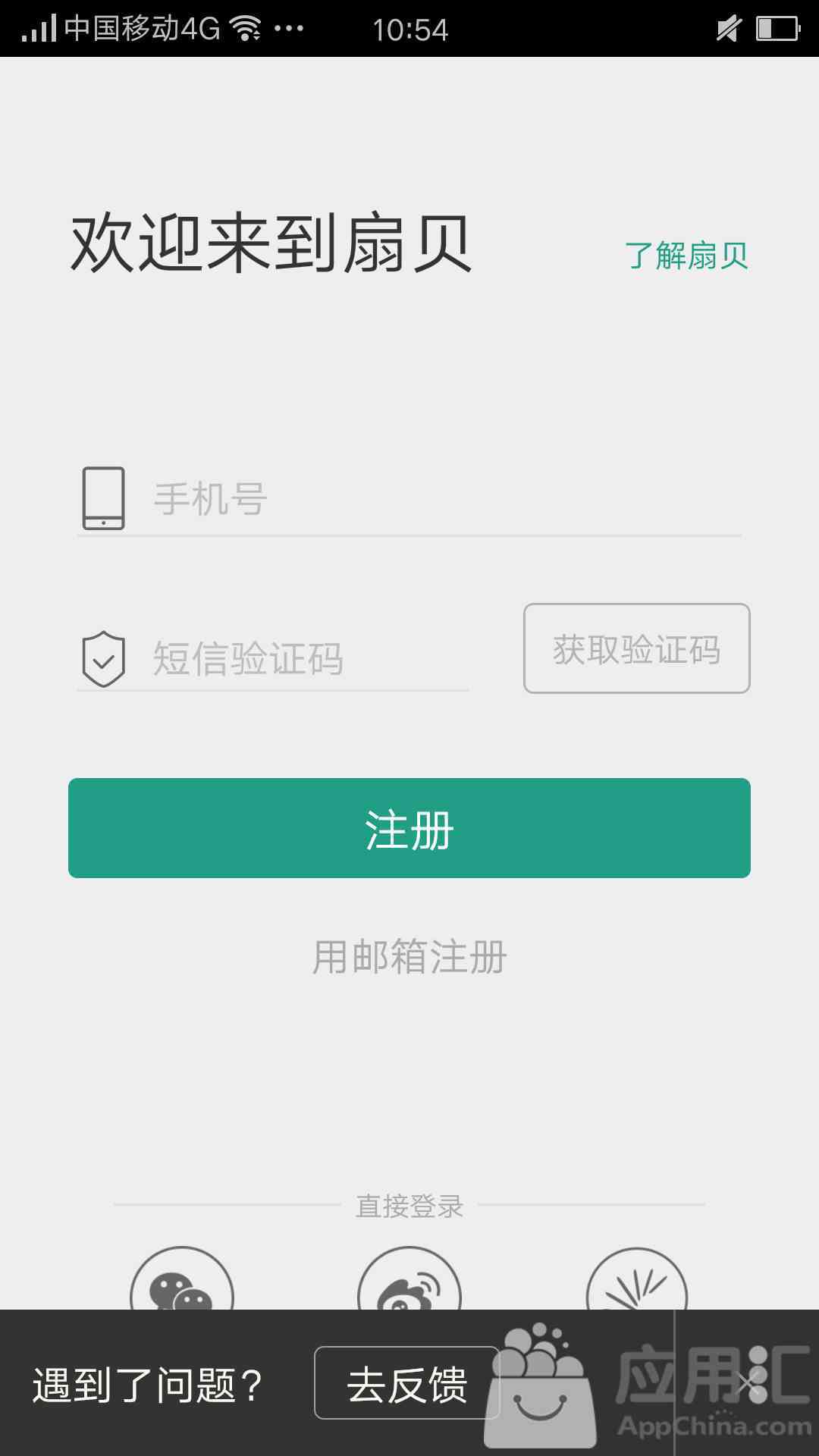This screenshot has width=819, height=1456.
Task: Focus the 短信验证码 code field
Action: [x=273, y=657]
